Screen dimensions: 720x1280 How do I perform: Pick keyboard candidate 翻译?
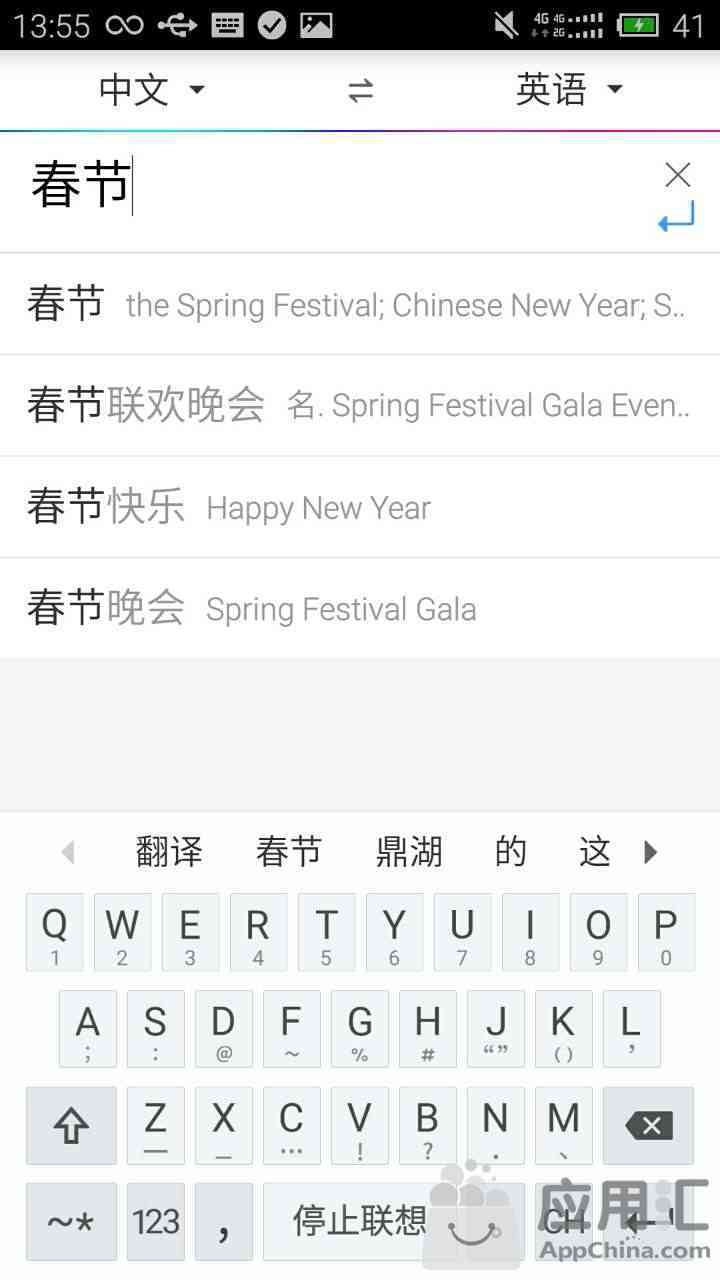[169, 852]
